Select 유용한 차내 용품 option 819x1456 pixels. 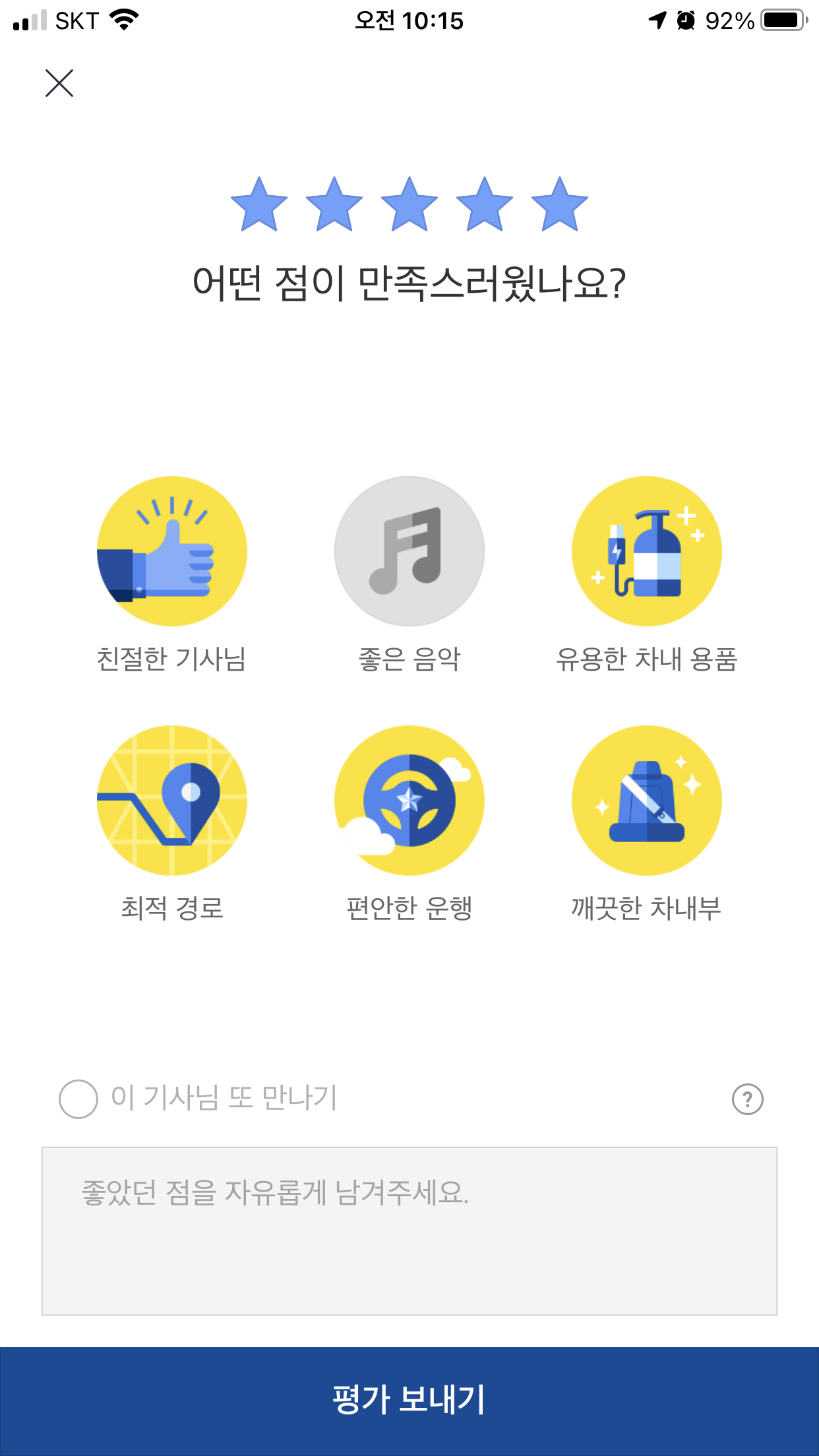coord(647,551)
